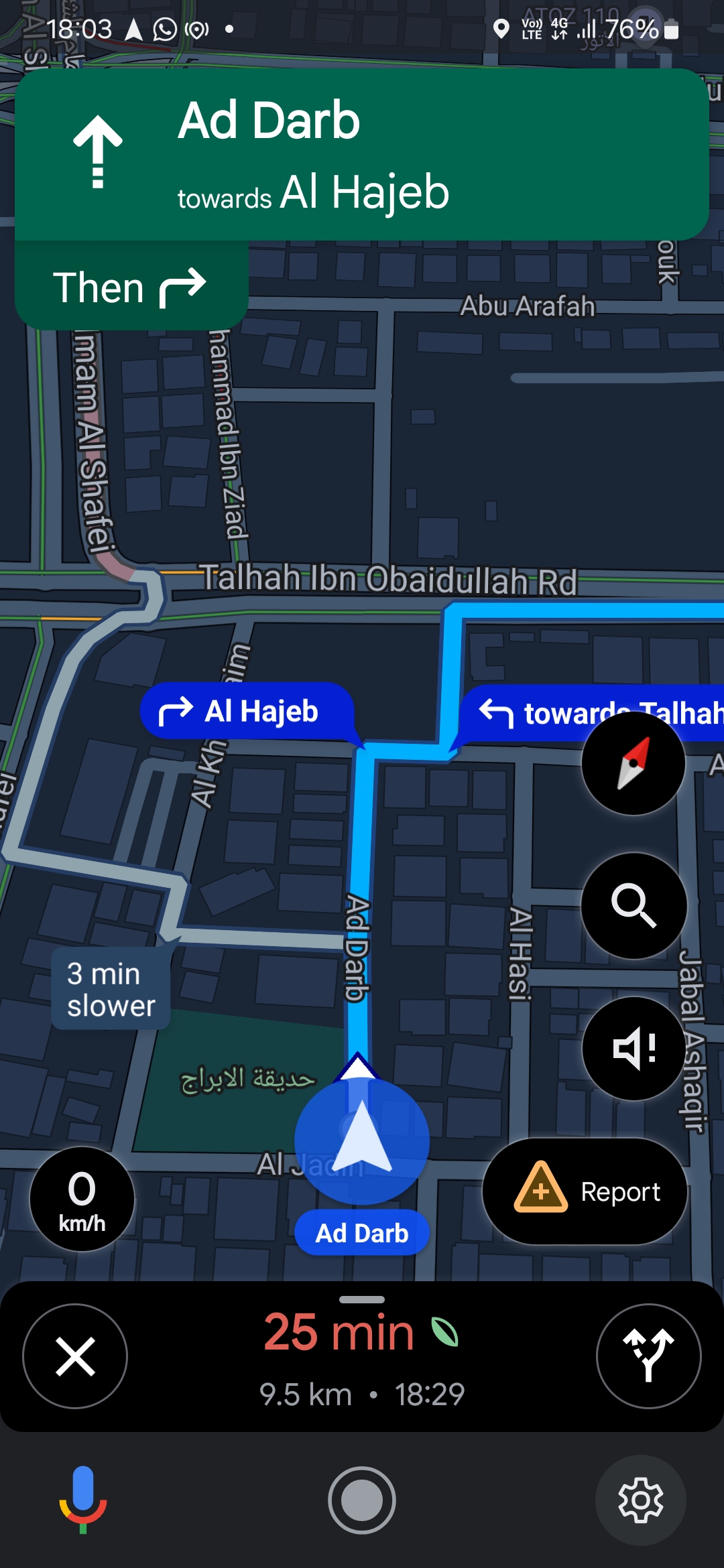Exit navigation with the X button
The image size is (724, 1568).
click(75, 1356)
